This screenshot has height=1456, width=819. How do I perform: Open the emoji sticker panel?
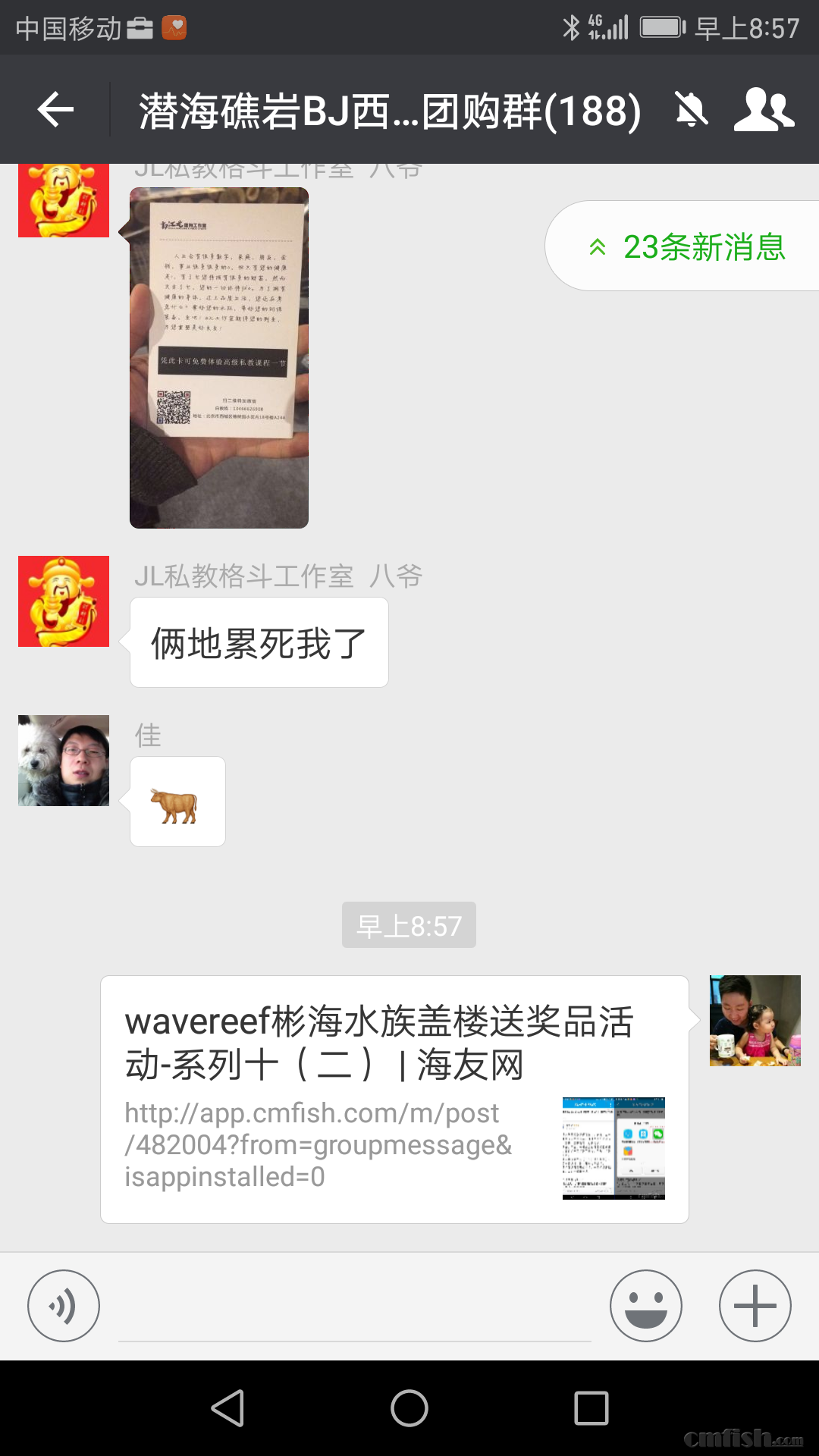pyautogui.click(x=645, y=1306)
